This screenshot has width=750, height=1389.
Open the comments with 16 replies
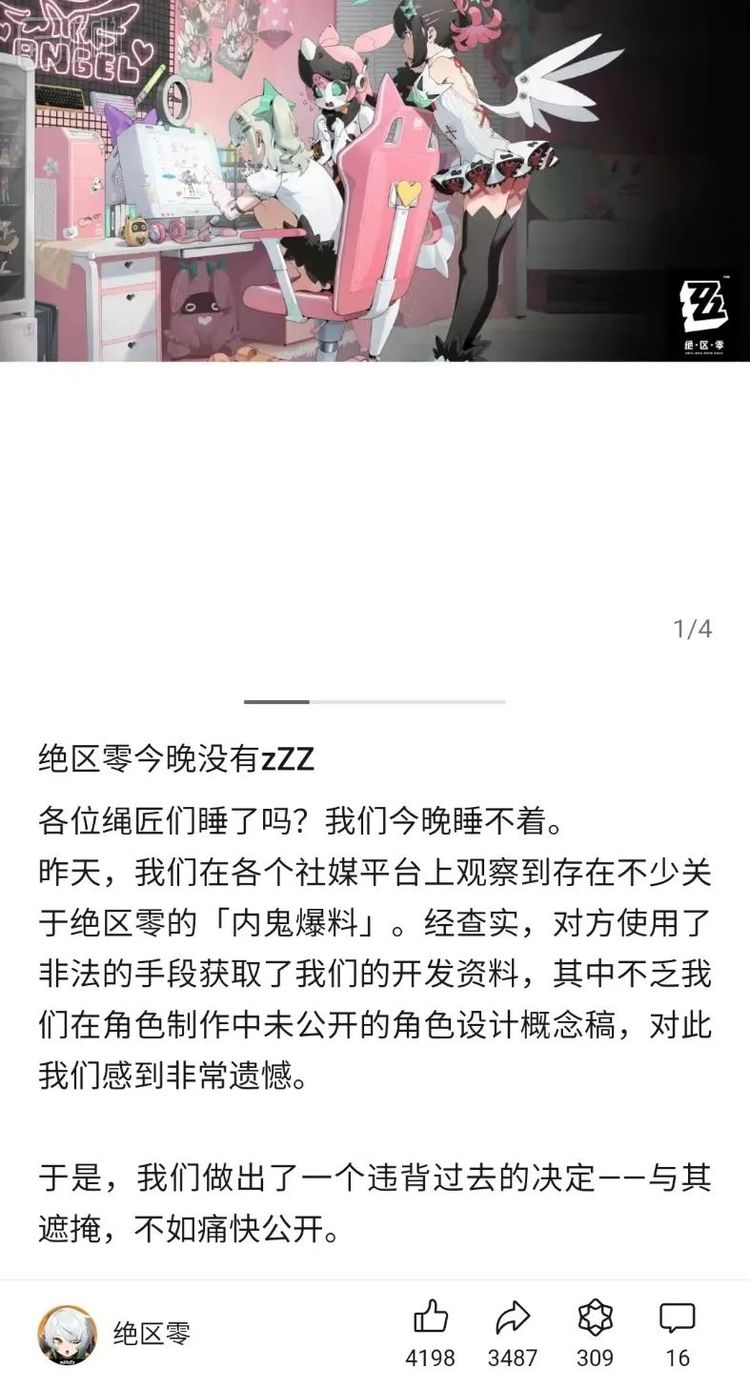click(677, 1319)
